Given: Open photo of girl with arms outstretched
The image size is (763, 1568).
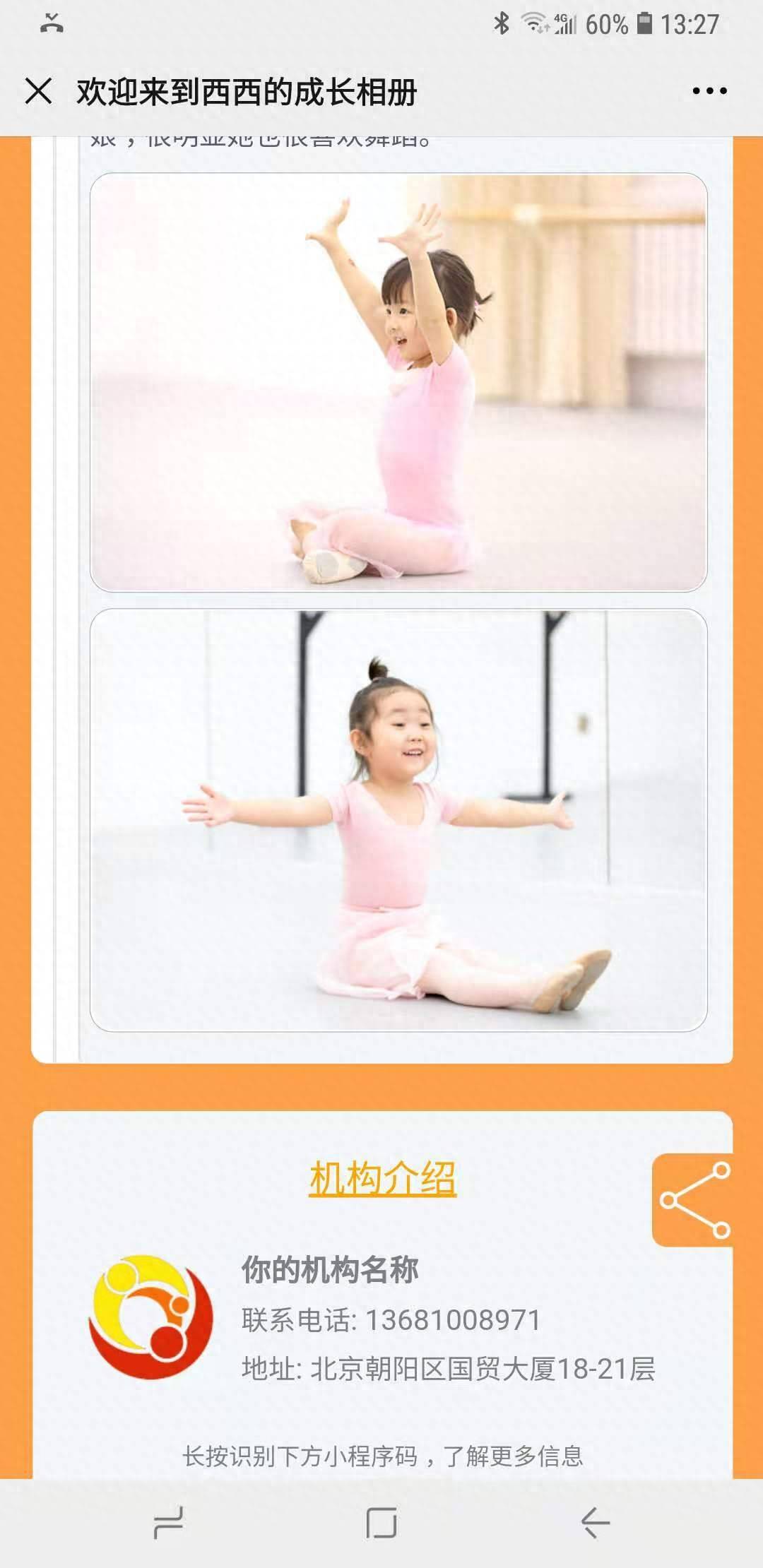Looking at the screenshot, I should pyautogui.click(x=398, y=820).
